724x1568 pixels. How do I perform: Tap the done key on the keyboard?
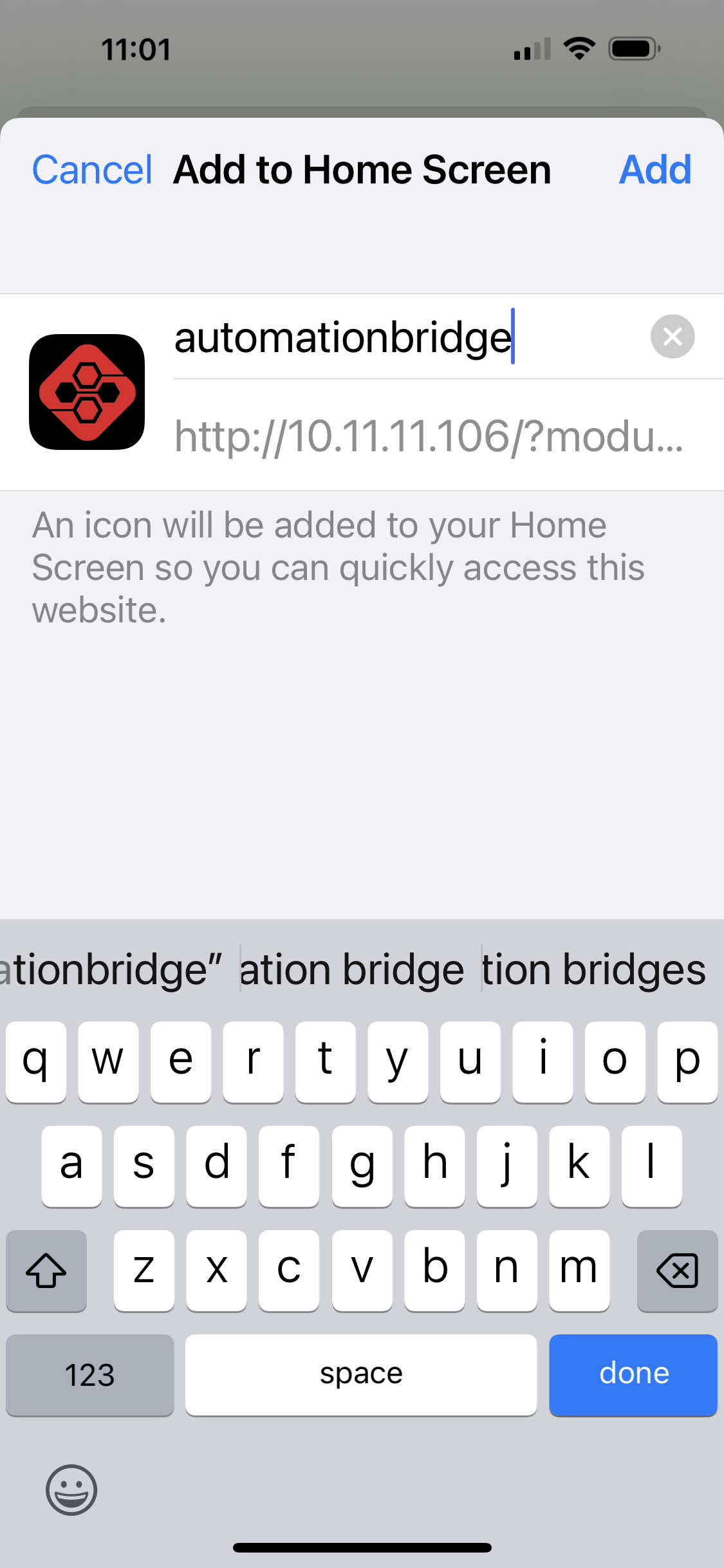point(633,1374)
